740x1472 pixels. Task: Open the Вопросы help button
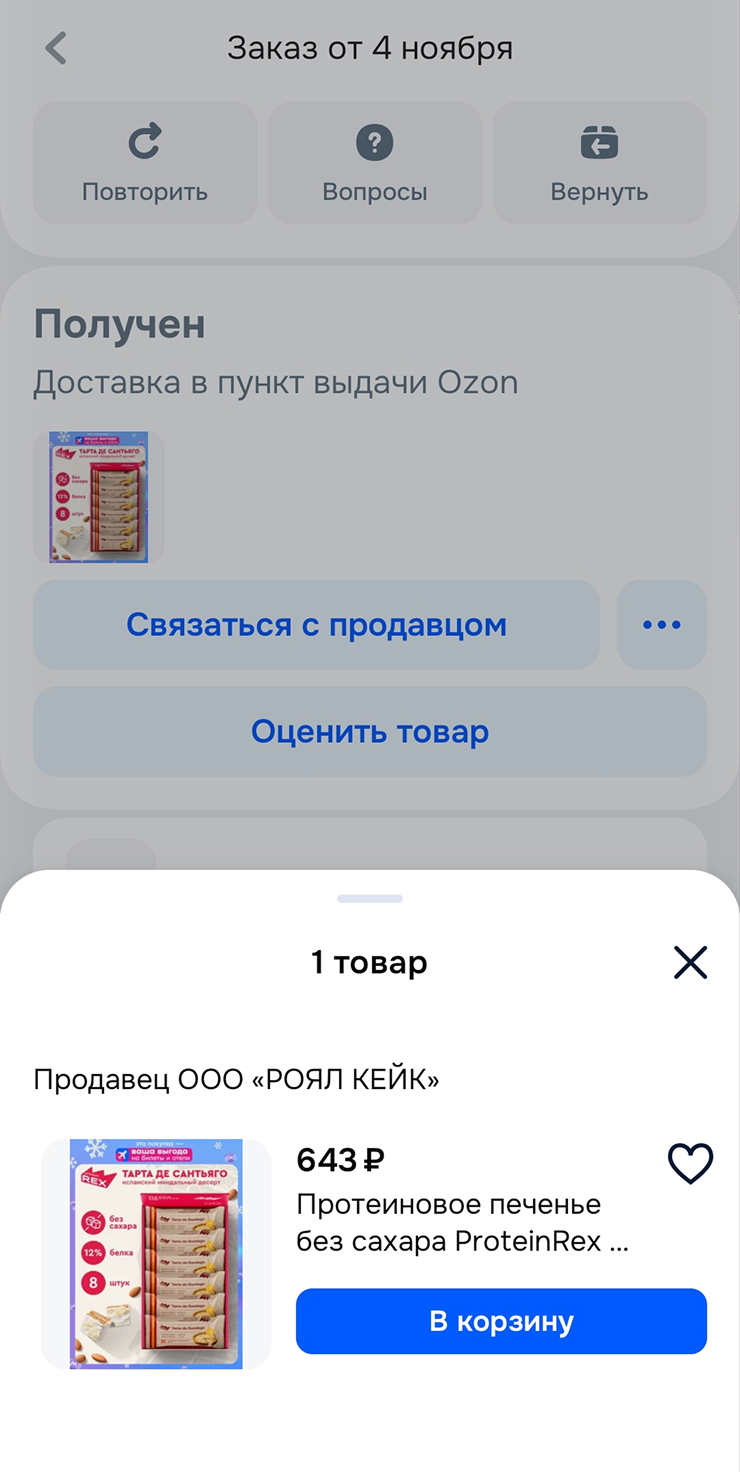click(375, 163)
